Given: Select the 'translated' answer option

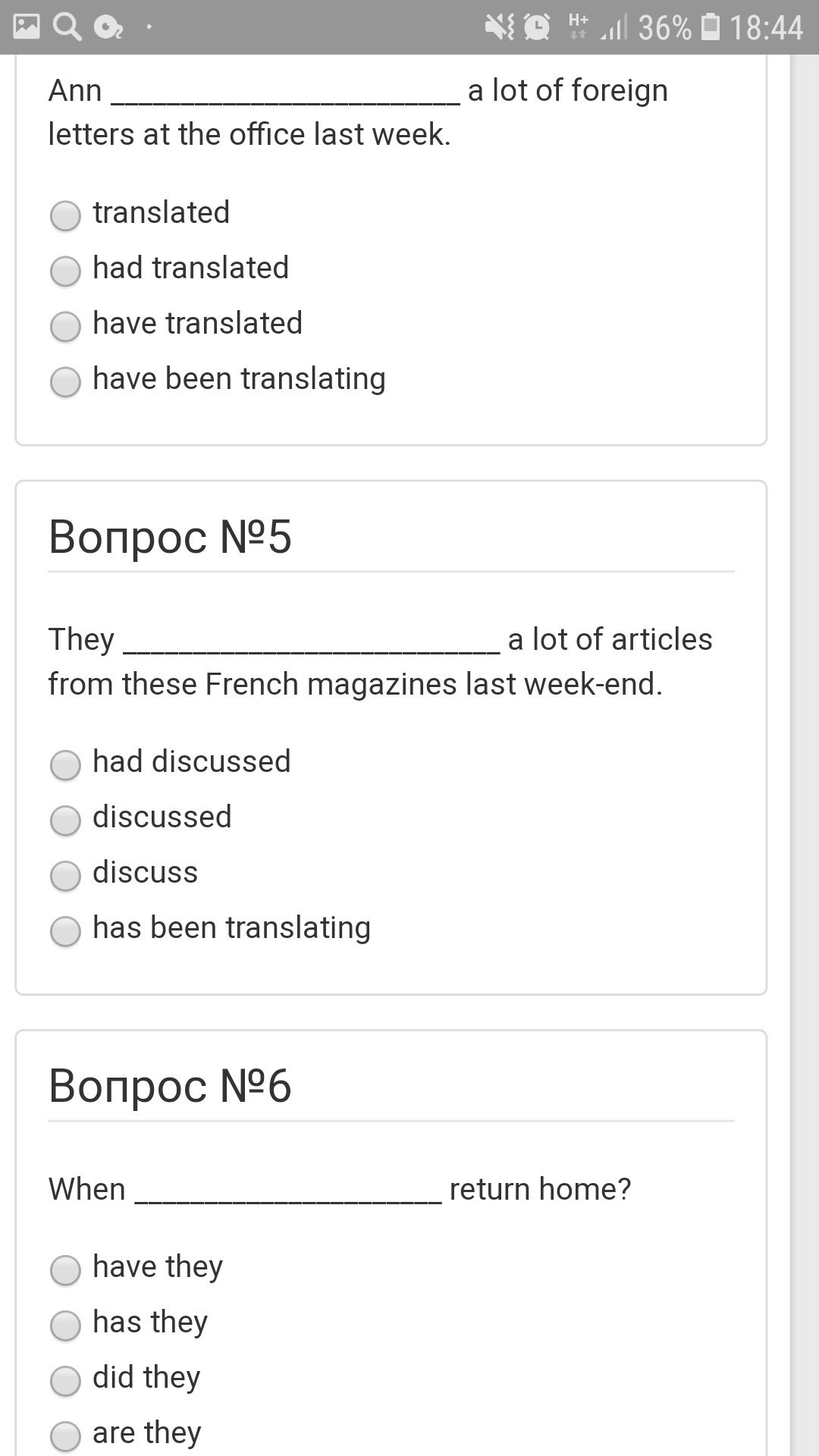Looking at the screenshot, I should coord(65,215).
